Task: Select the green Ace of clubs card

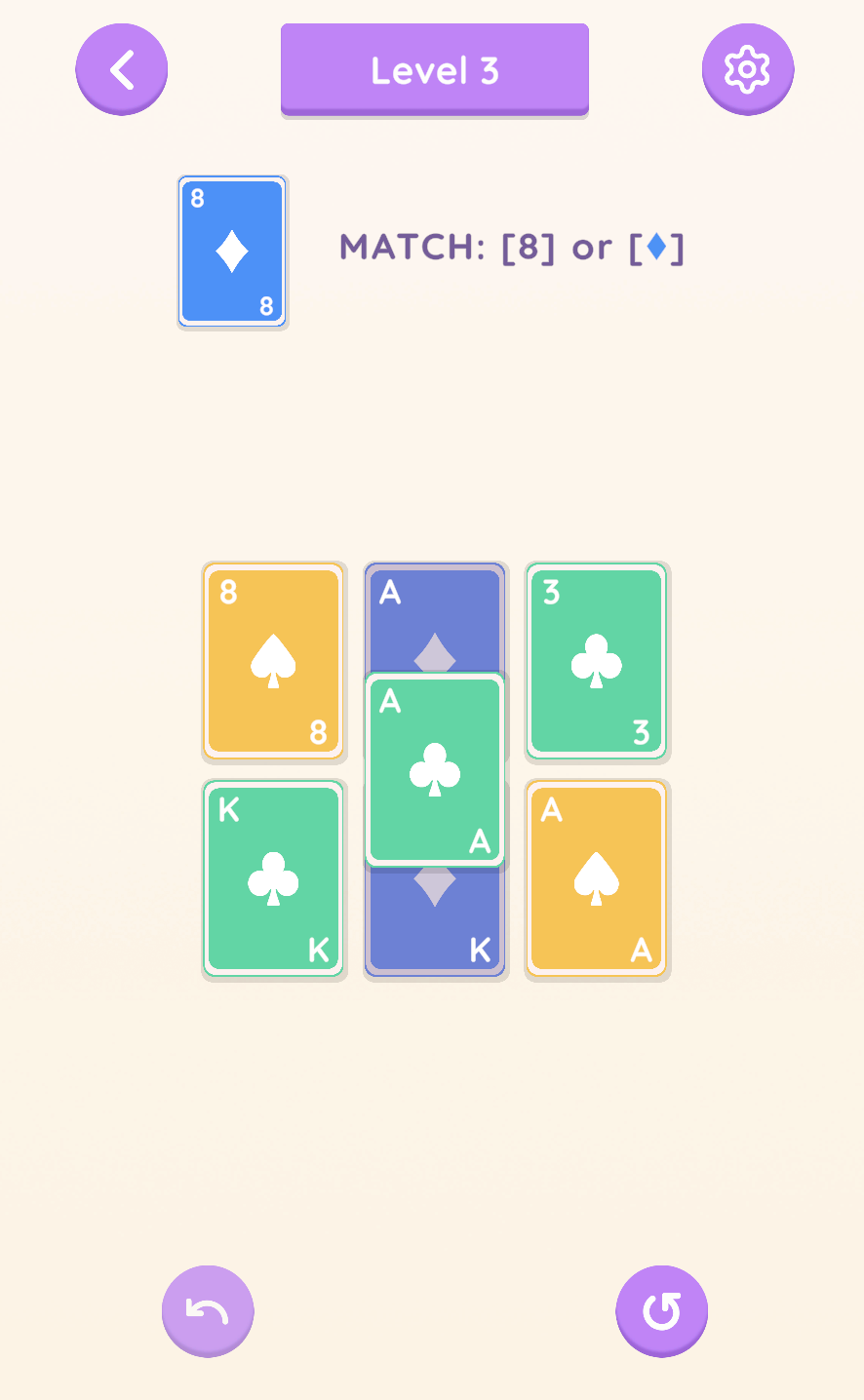Action: click(435, 769)
